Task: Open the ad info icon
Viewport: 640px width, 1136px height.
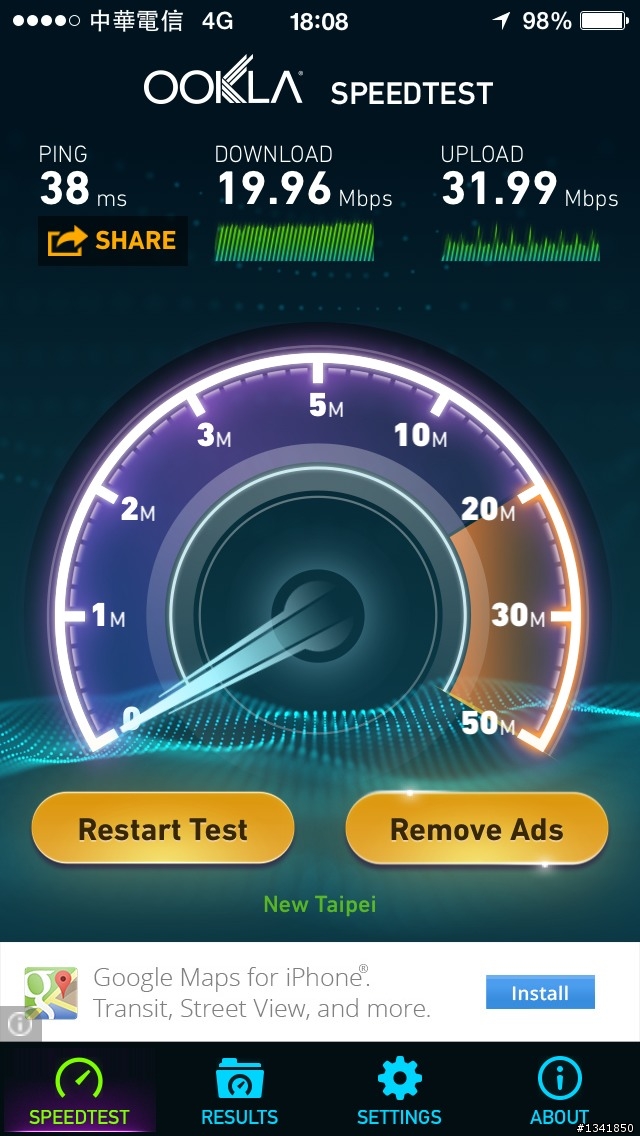Action: tap(19, 1023)
